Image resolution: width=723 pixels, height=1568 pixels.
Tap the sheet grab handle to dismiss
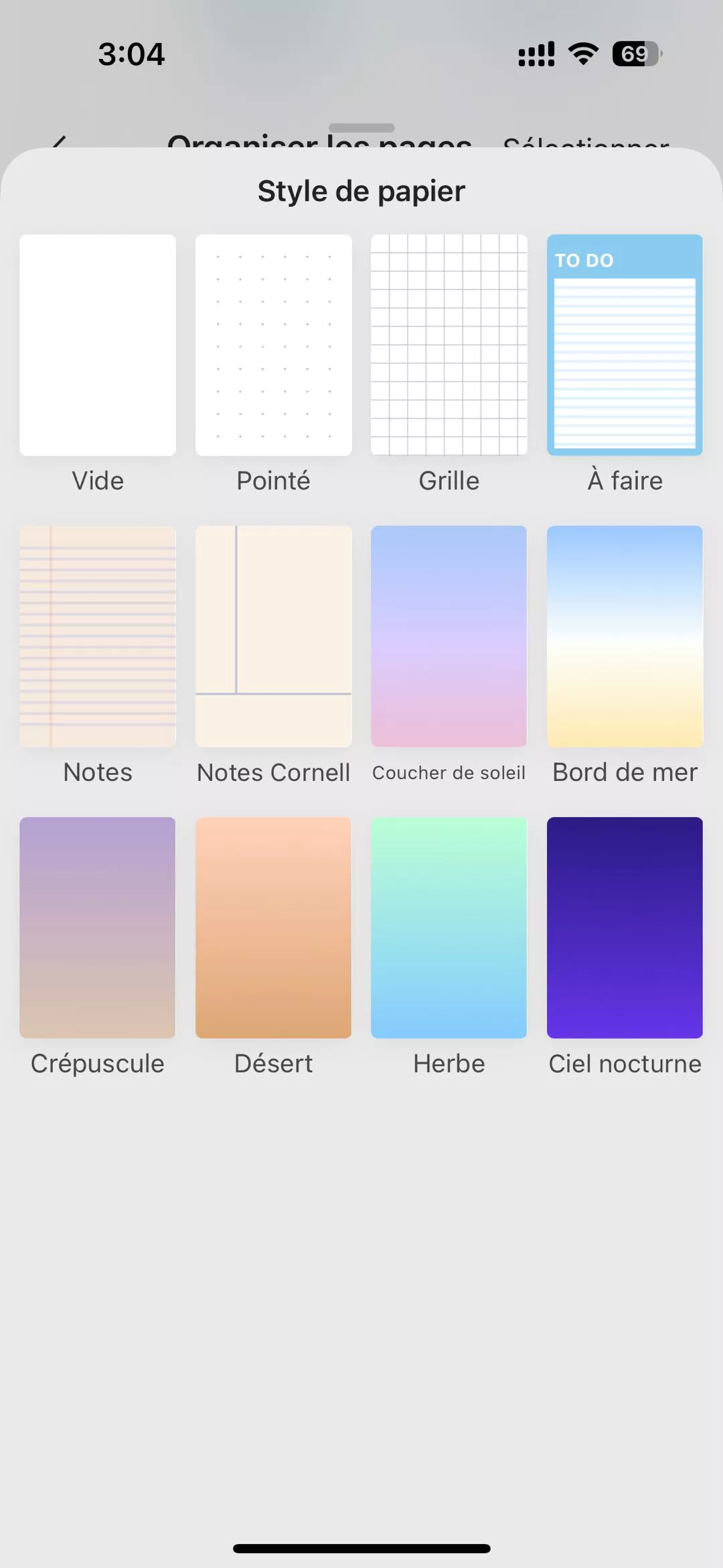pyautogui.click(x=361, y=127)
